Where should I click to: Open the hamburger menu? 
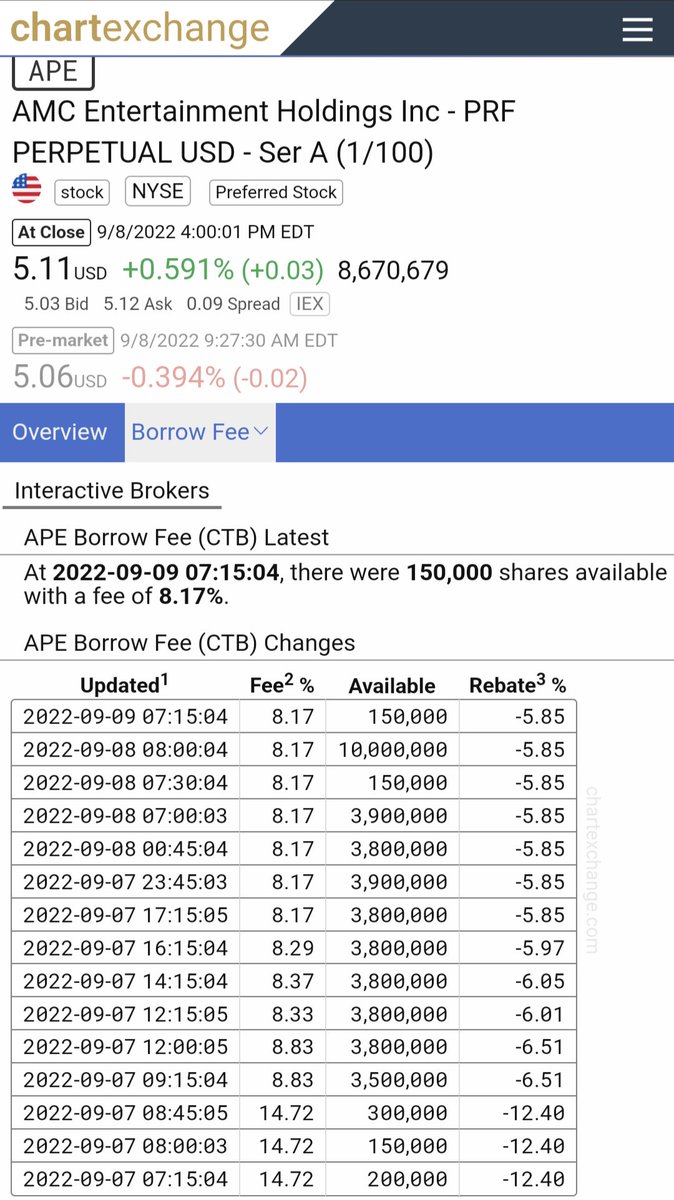[637, 29]
